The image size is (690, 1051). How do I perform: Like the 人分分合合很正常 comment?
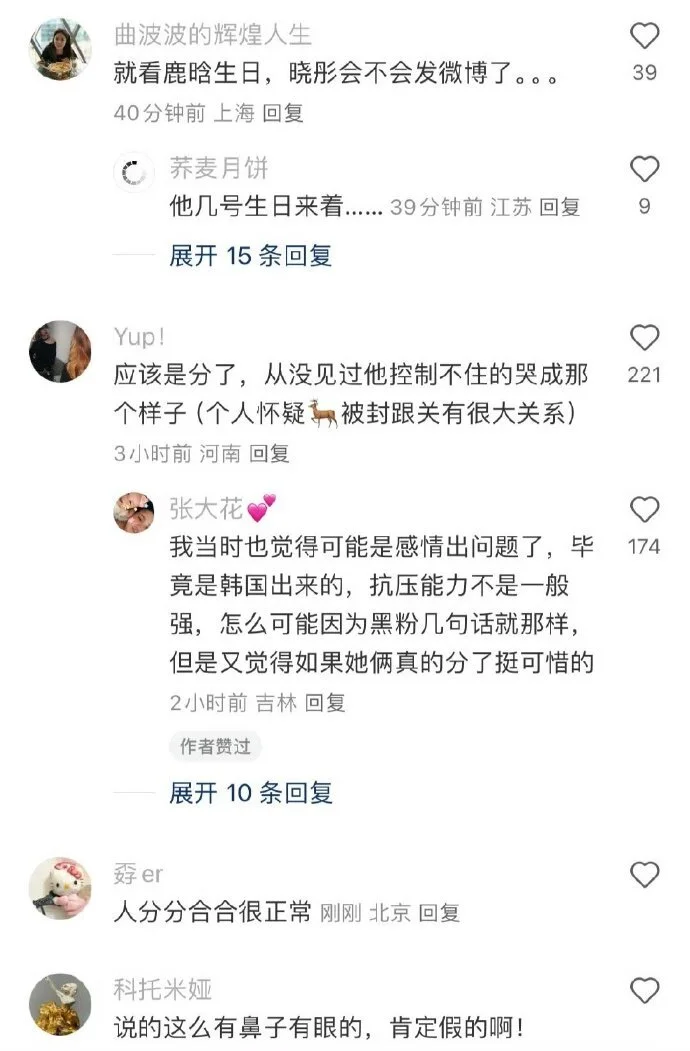[645, 876]
